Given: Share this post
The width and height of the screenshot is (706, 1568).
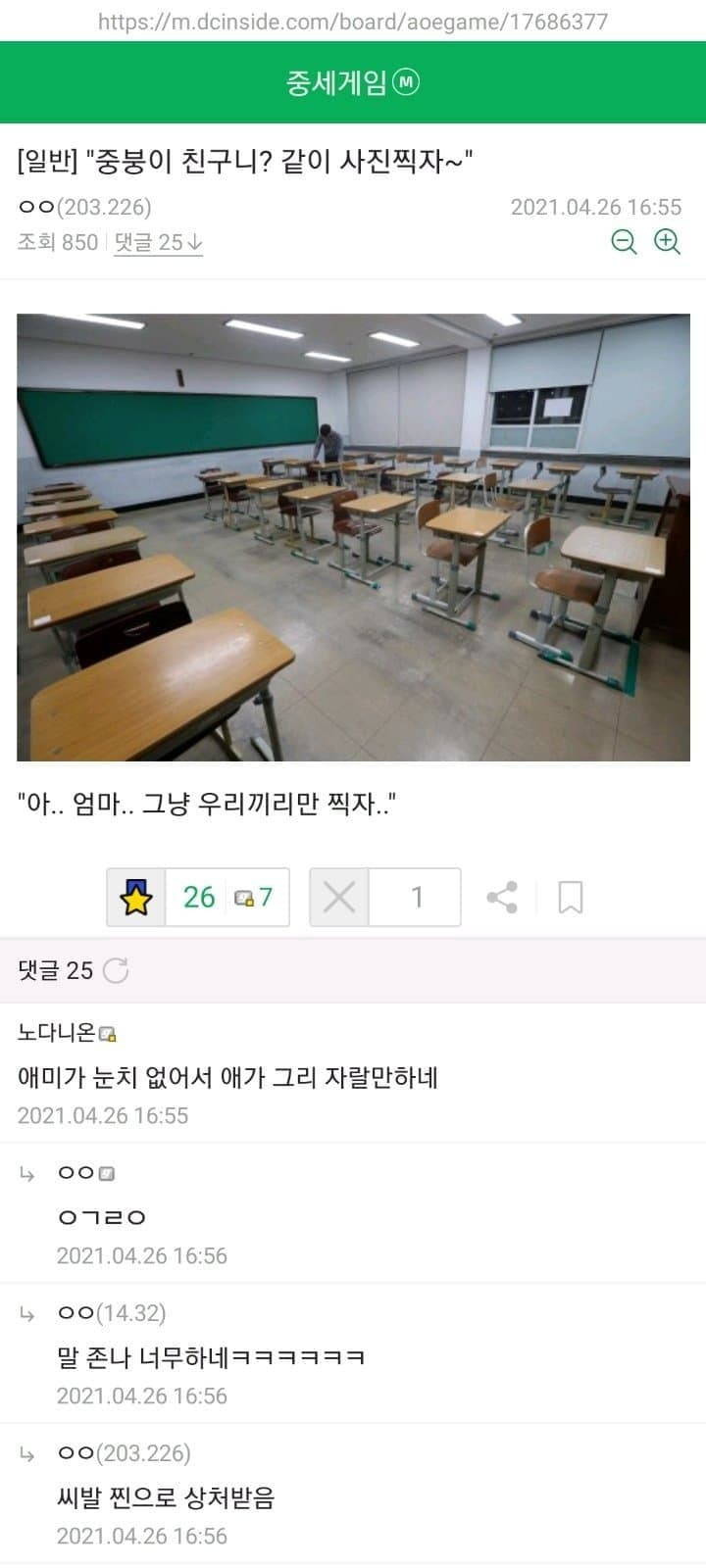Looking at the screenshot, I should click(x=502, y=898).
